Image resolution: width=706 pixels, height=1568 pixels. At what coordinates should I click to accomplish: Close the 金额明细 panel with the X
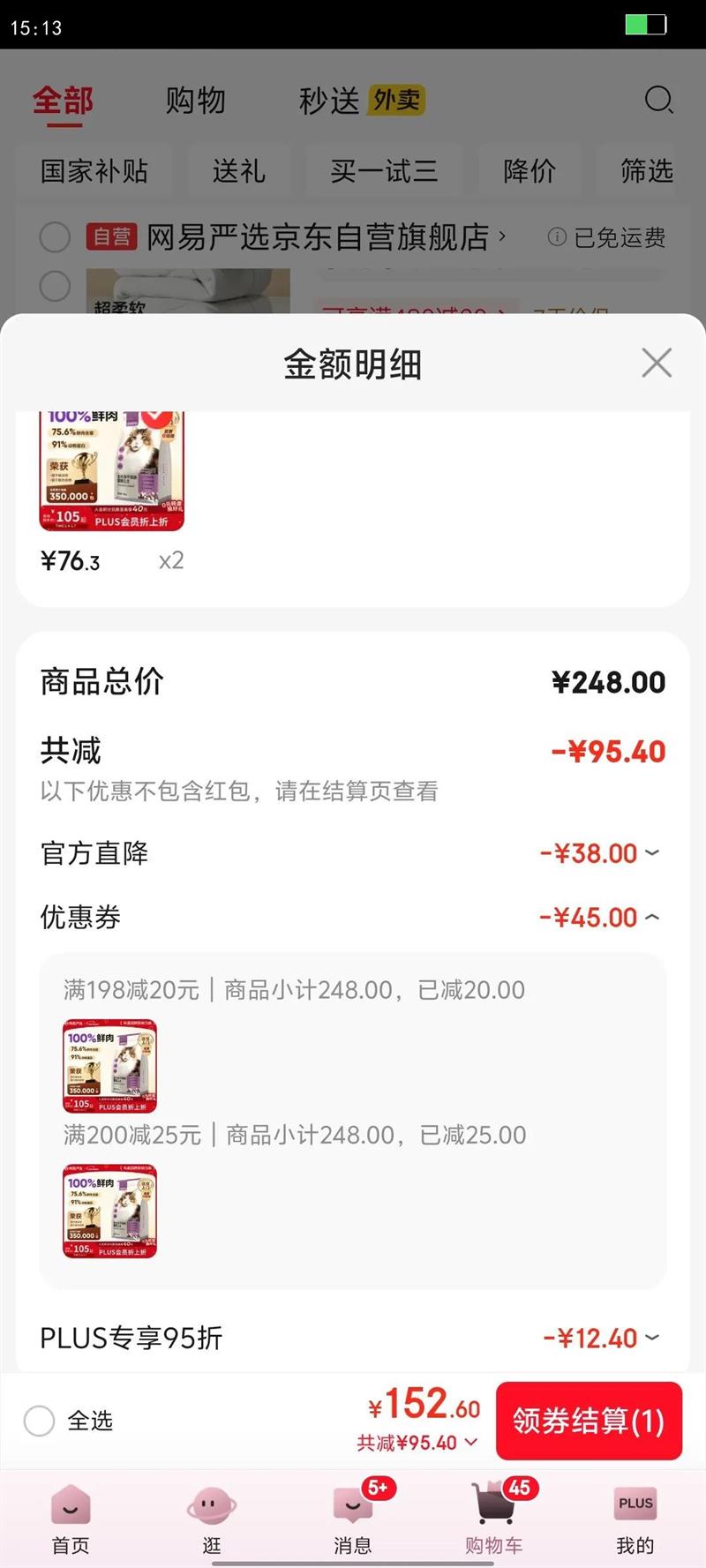pyautogui.click(x=657, y=364)
